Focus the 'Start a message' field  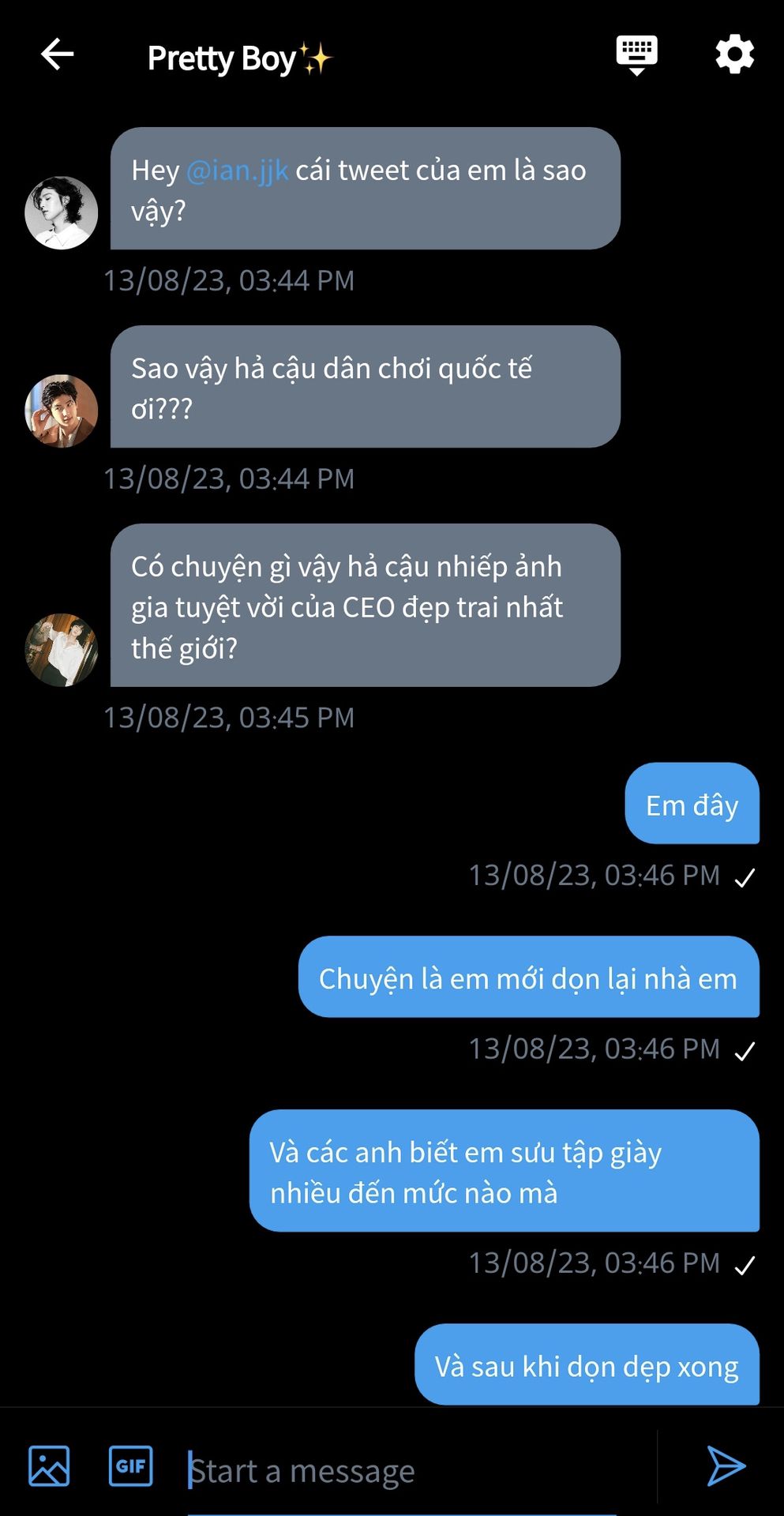(x=418, y=1471)
